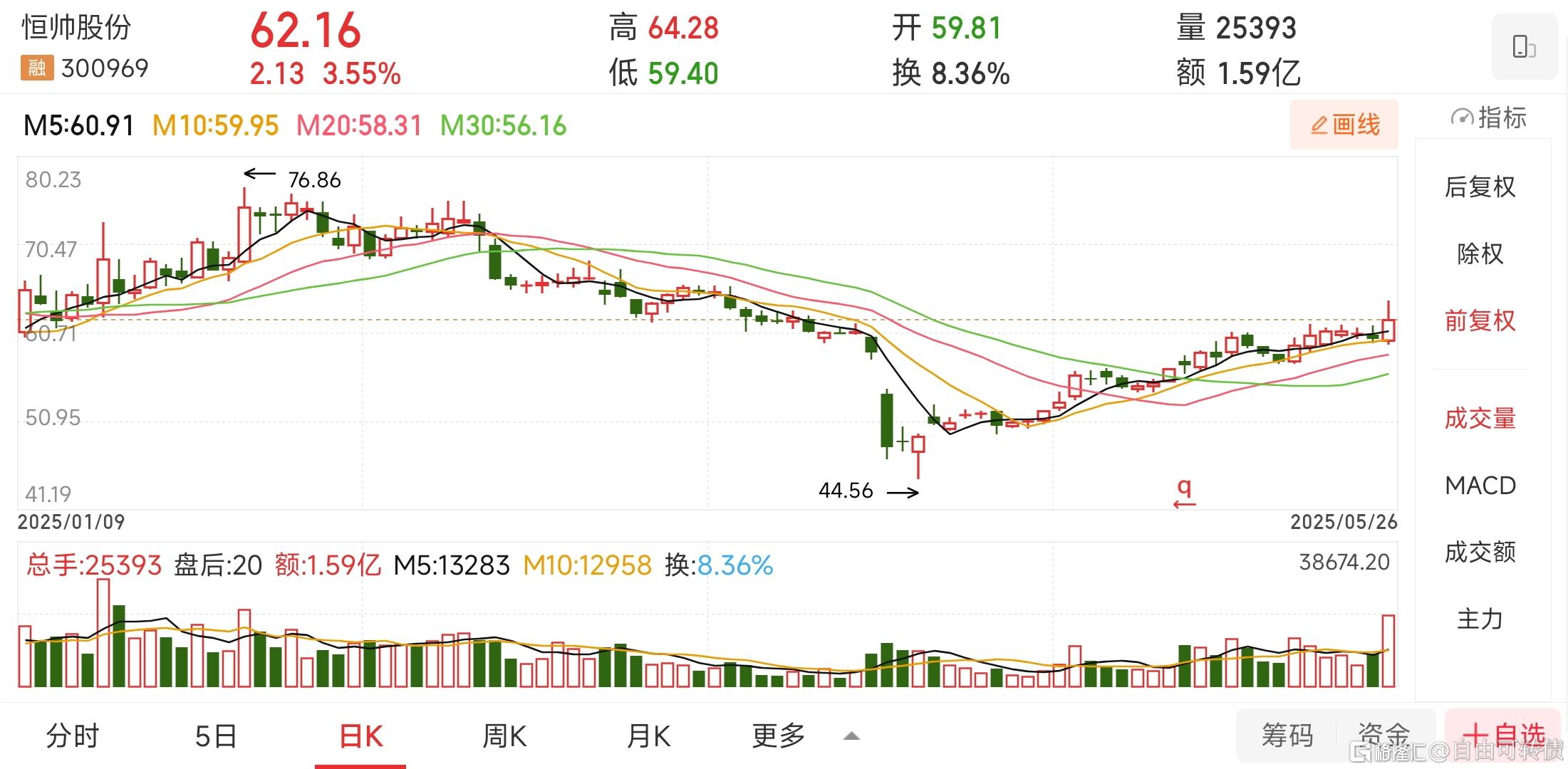Viewport: 1568px width, 769px height.
Task: Tap the rotate screen icon
Action: point(1524,47)
